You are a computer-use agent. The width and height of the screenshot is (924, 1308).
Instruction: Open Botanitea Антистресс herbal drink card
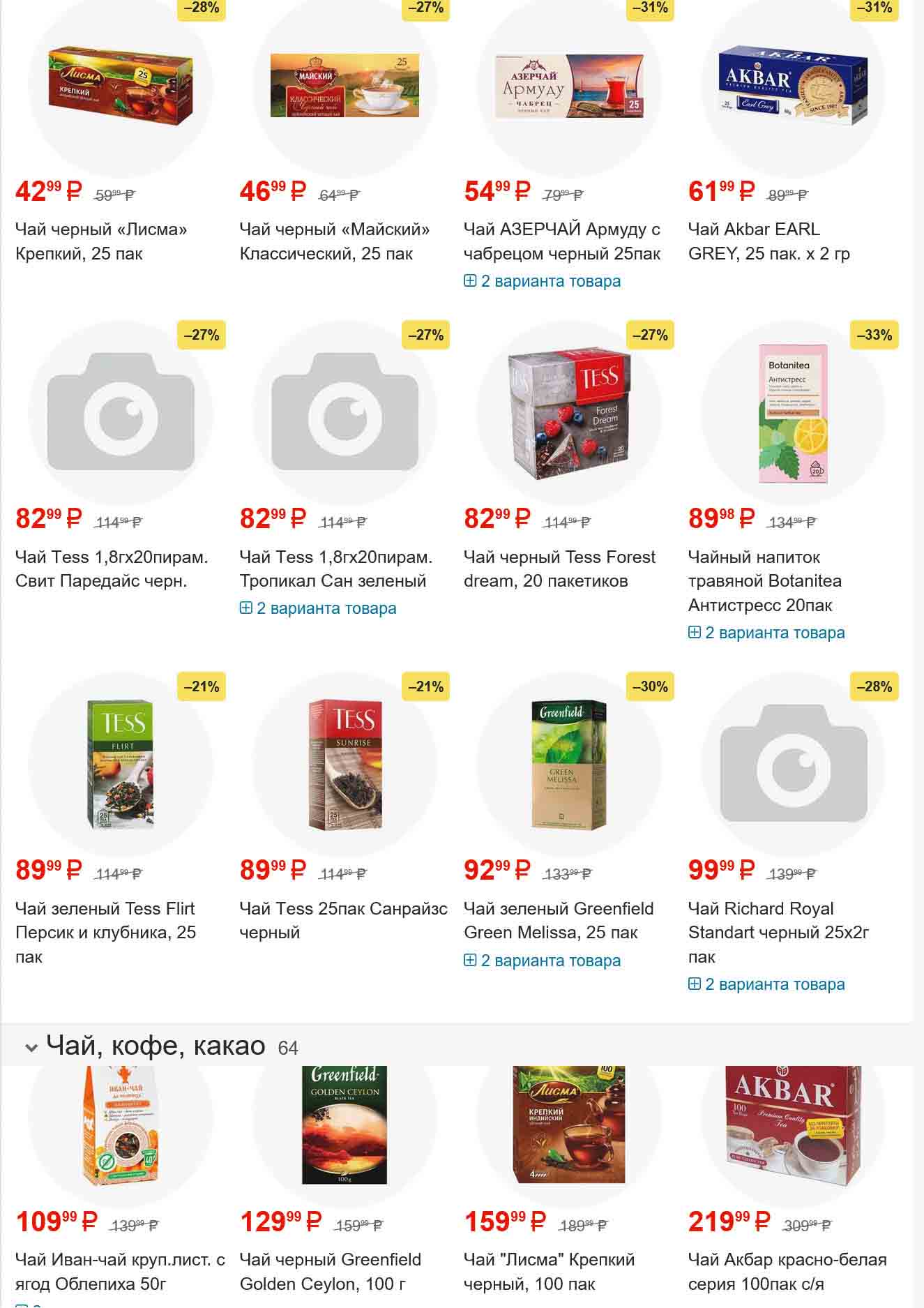point(764,580)
